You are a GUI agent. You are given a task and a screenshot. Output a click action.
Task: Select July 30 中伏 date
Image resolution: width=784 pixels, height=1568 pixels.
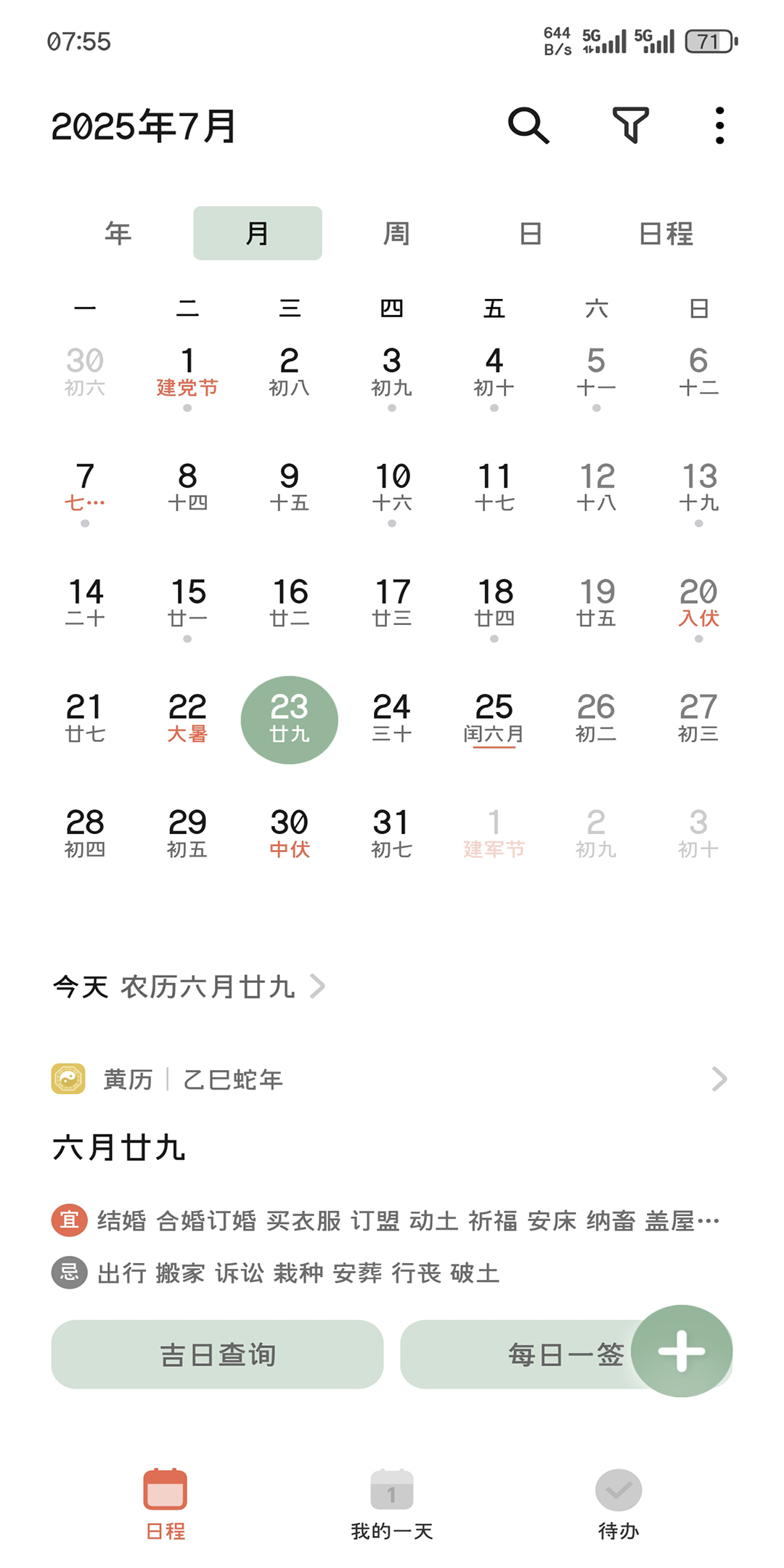point(290,834)
